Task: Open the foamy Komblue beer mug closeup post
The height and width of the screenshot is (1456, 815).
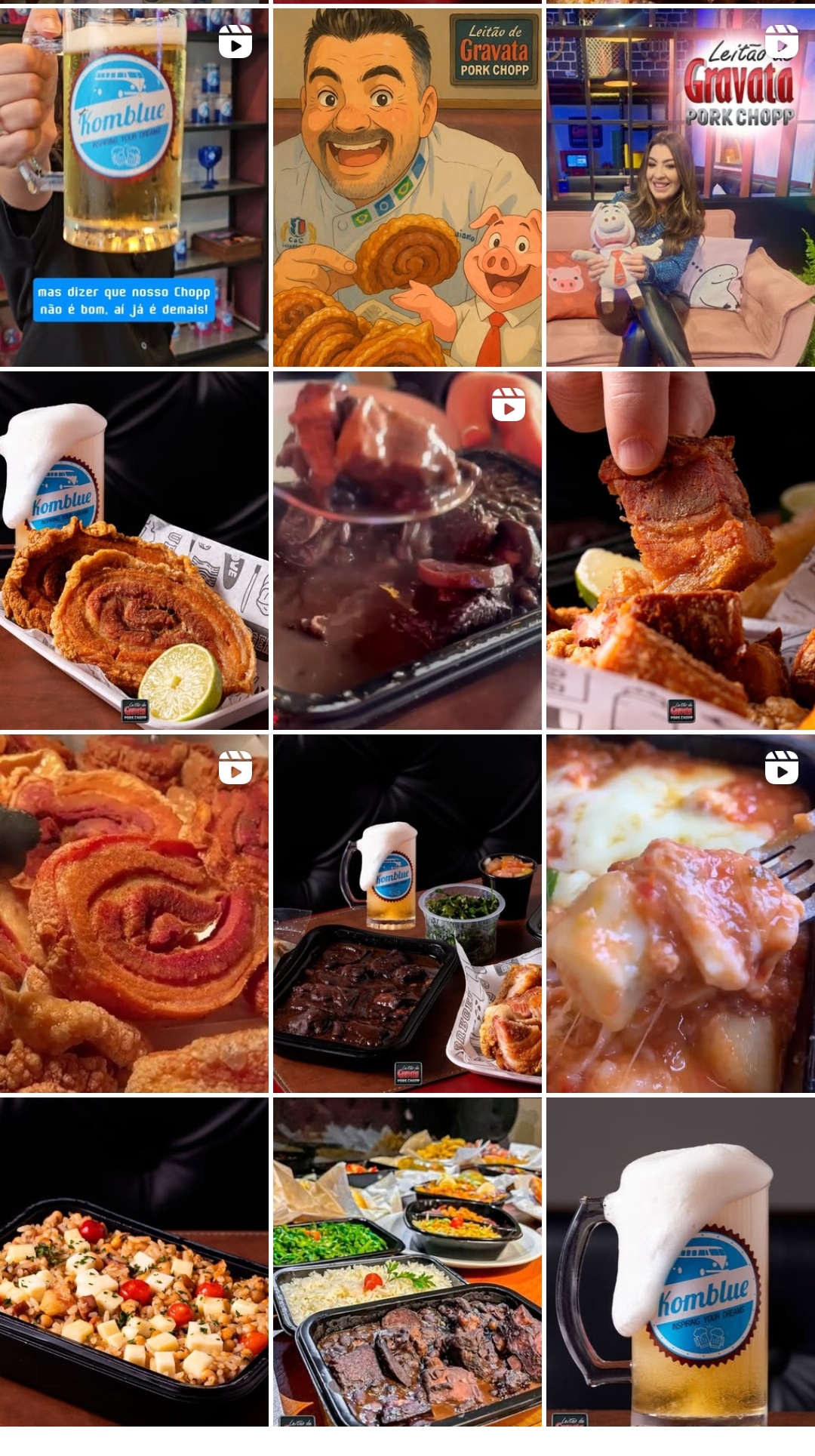Action: [x=680, y=1262]
